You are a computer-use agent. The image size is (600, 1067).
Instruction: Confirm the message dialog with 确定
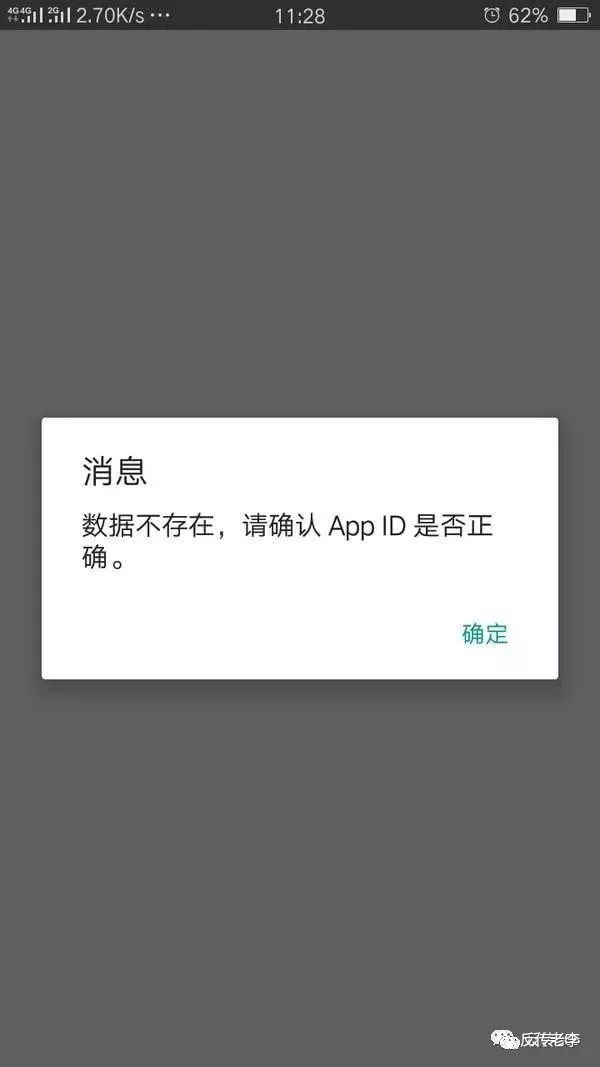point(485,633)
